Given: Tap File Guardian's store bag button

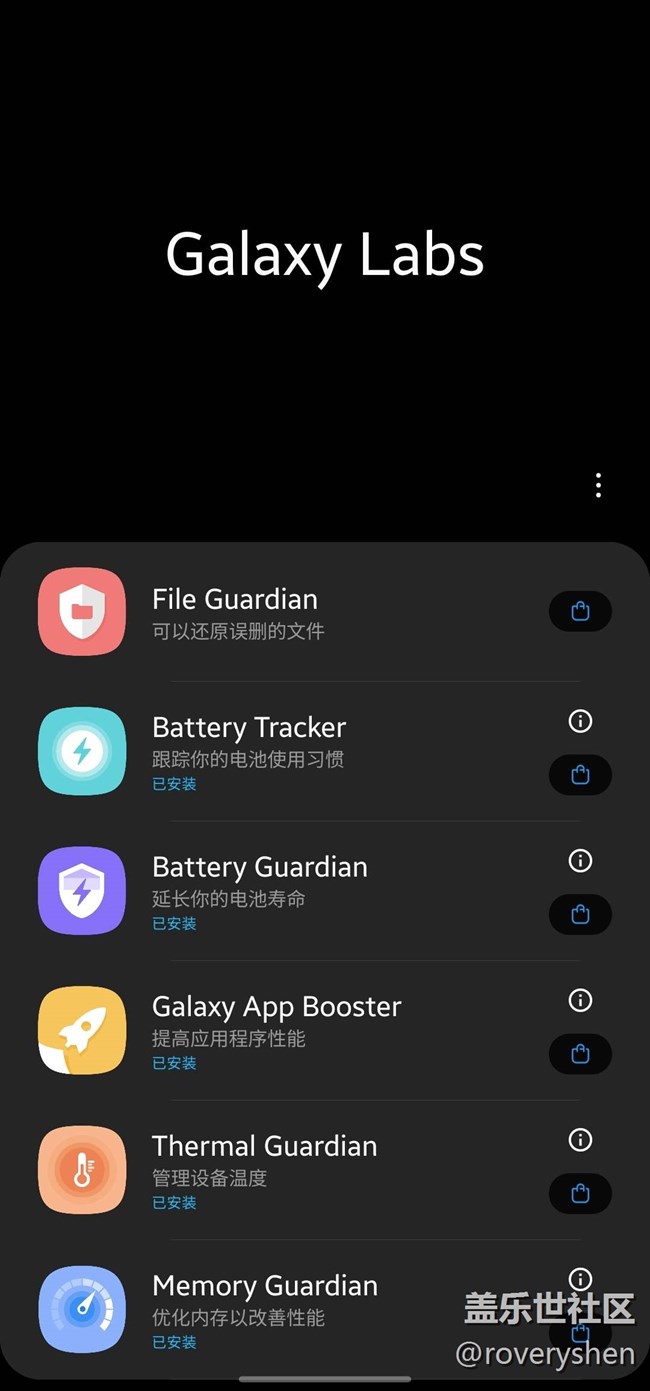Looking at the screenshot, I should point(580,611).
